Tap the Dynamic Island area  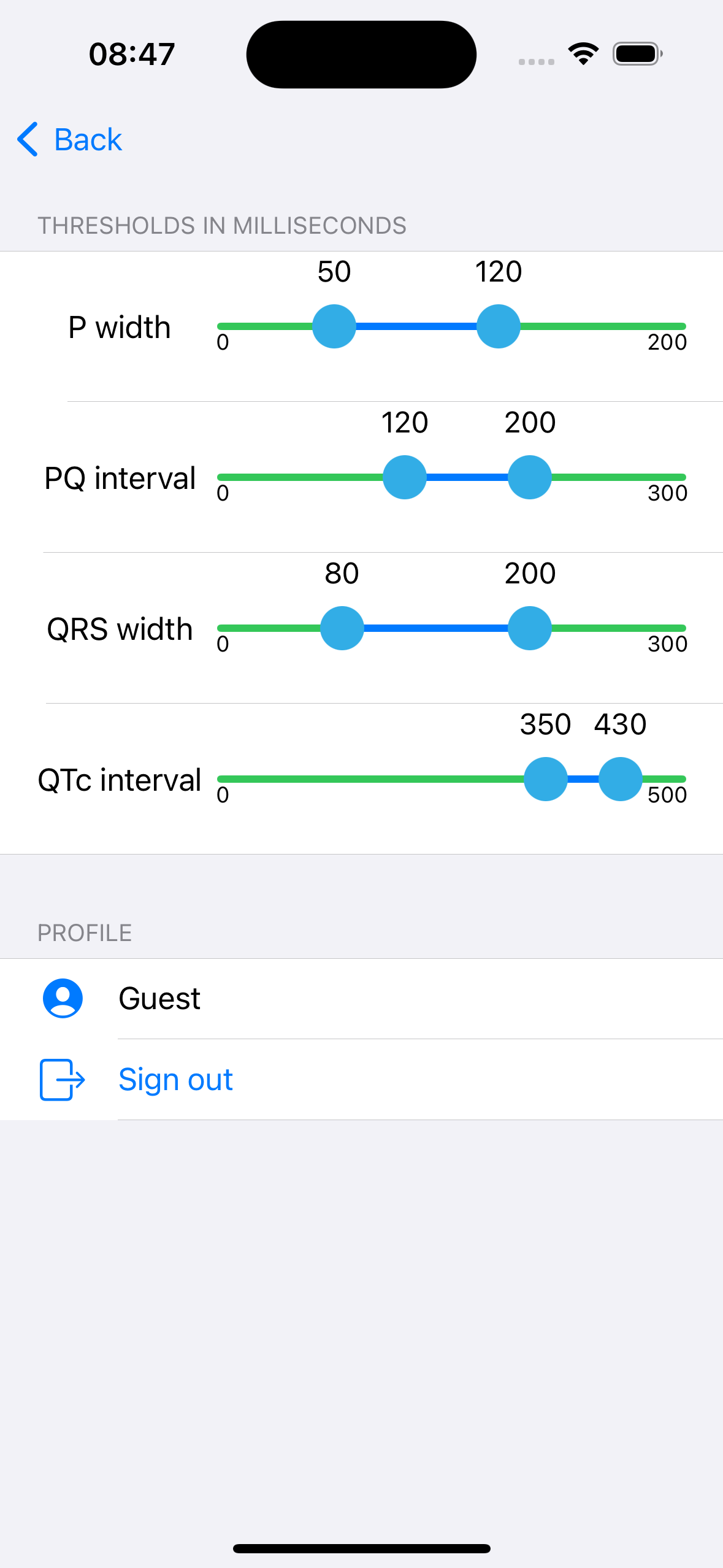pyautogui.click(x=361, y=54)
